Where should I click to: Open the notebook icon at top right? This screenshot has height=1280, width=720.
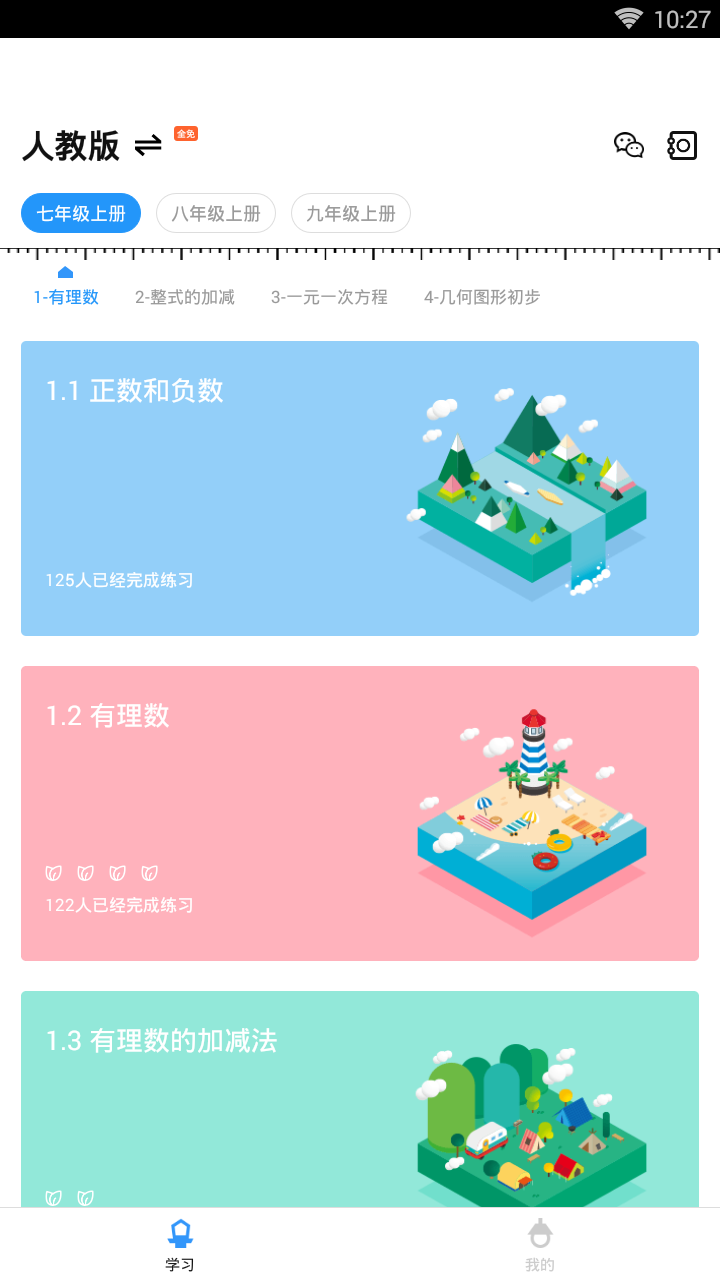click(682, 146)
